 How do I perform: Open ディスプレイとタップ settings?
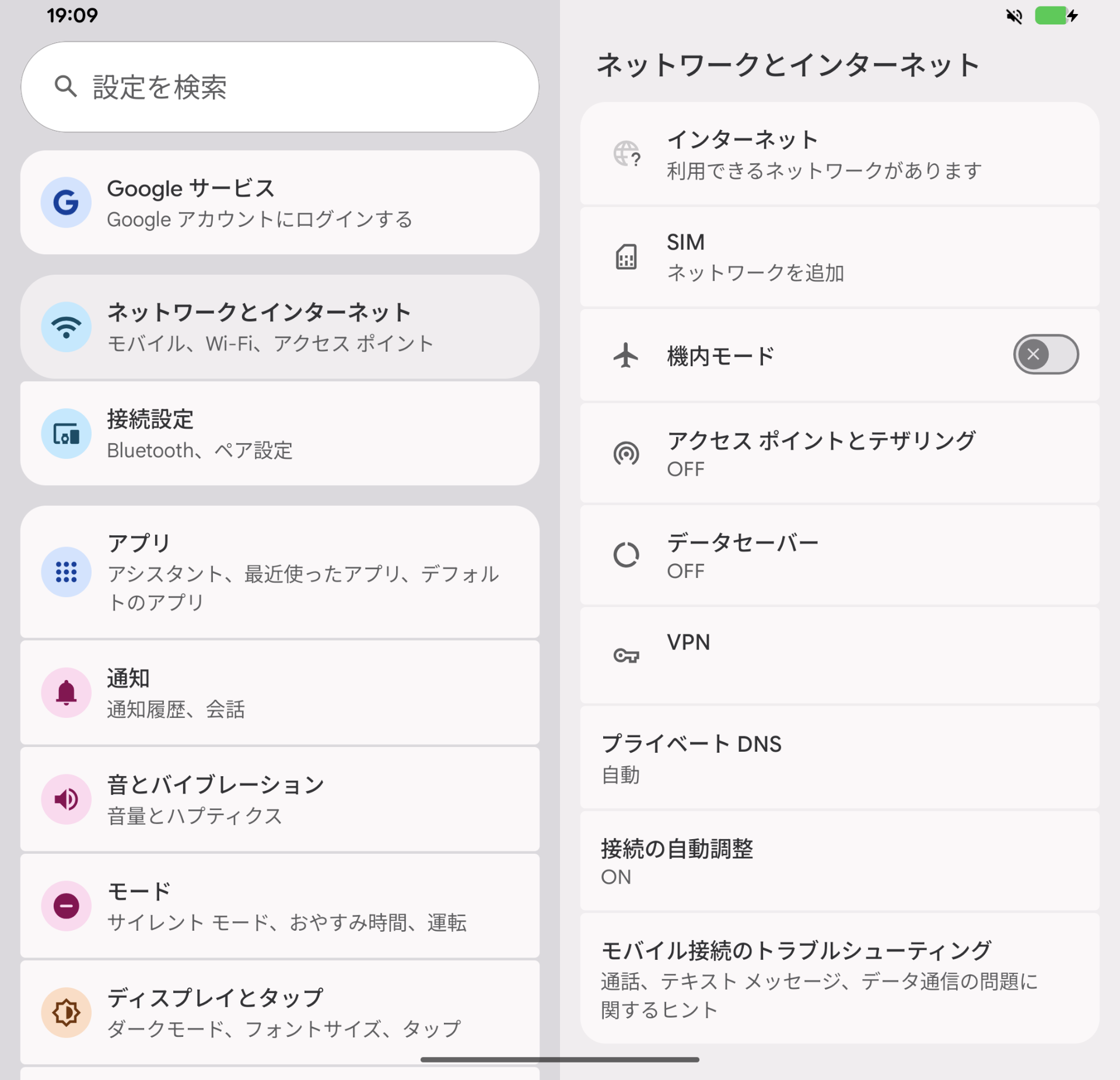pos(280,1012)
